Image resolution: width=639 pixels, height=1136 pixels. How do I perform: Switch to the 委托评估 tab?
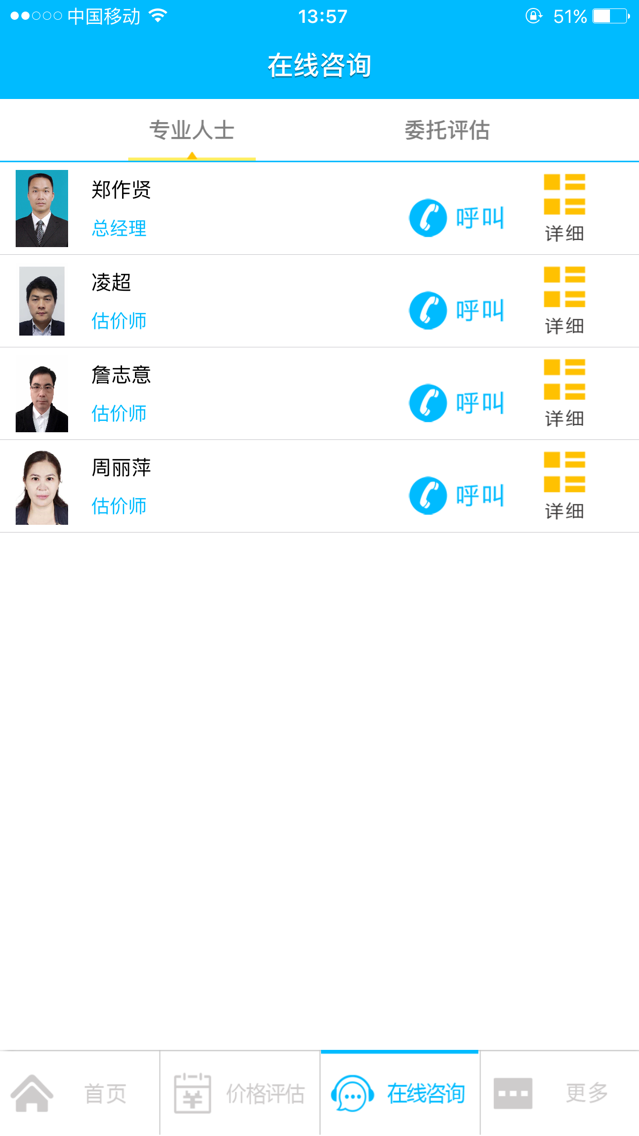pyautogui.click(x=447, y=131)
